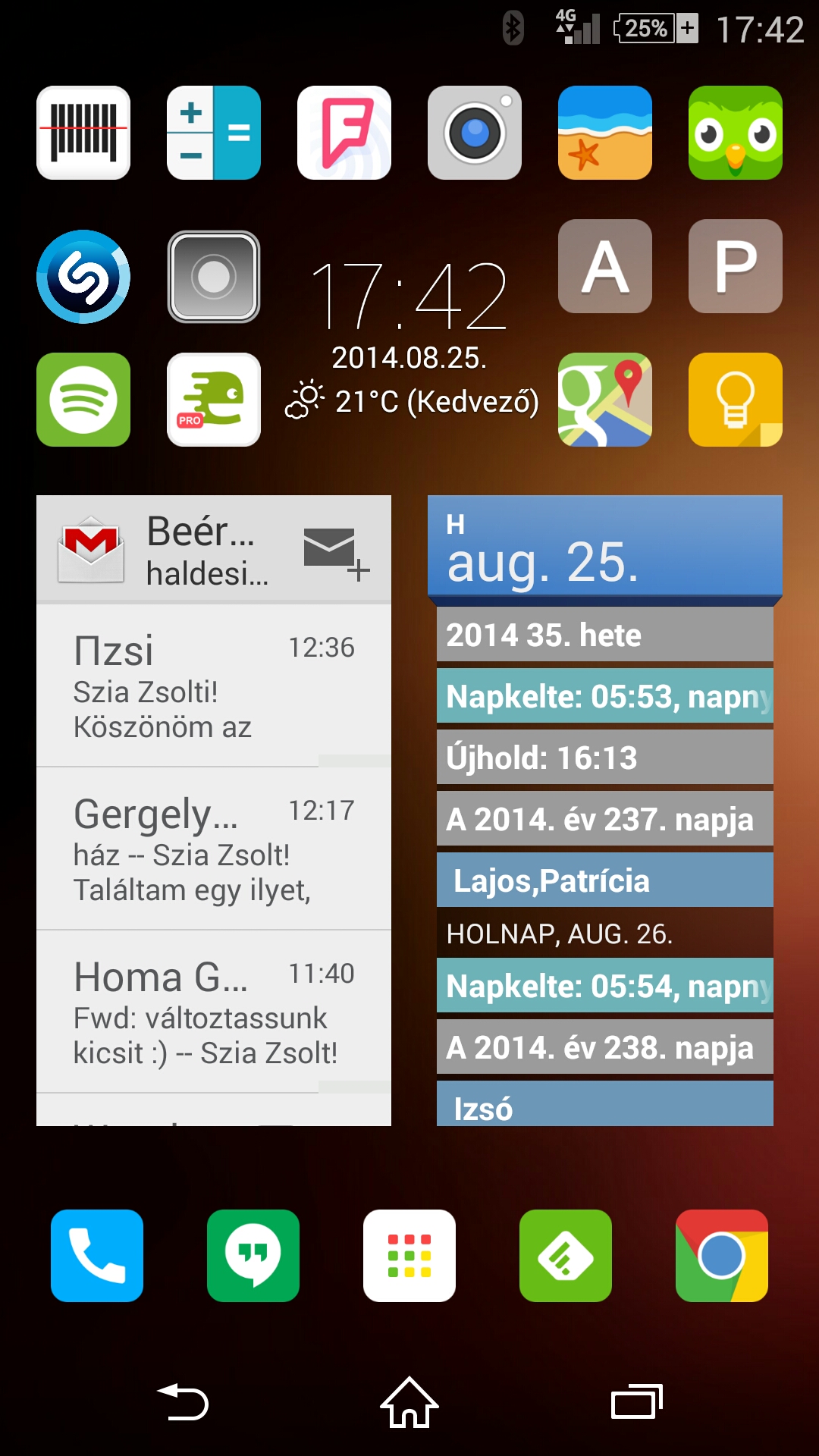Image resolution: width=819 pixels, height=1456 pixels.
Task: Launch the calculator app
Action: coord(214,133)
